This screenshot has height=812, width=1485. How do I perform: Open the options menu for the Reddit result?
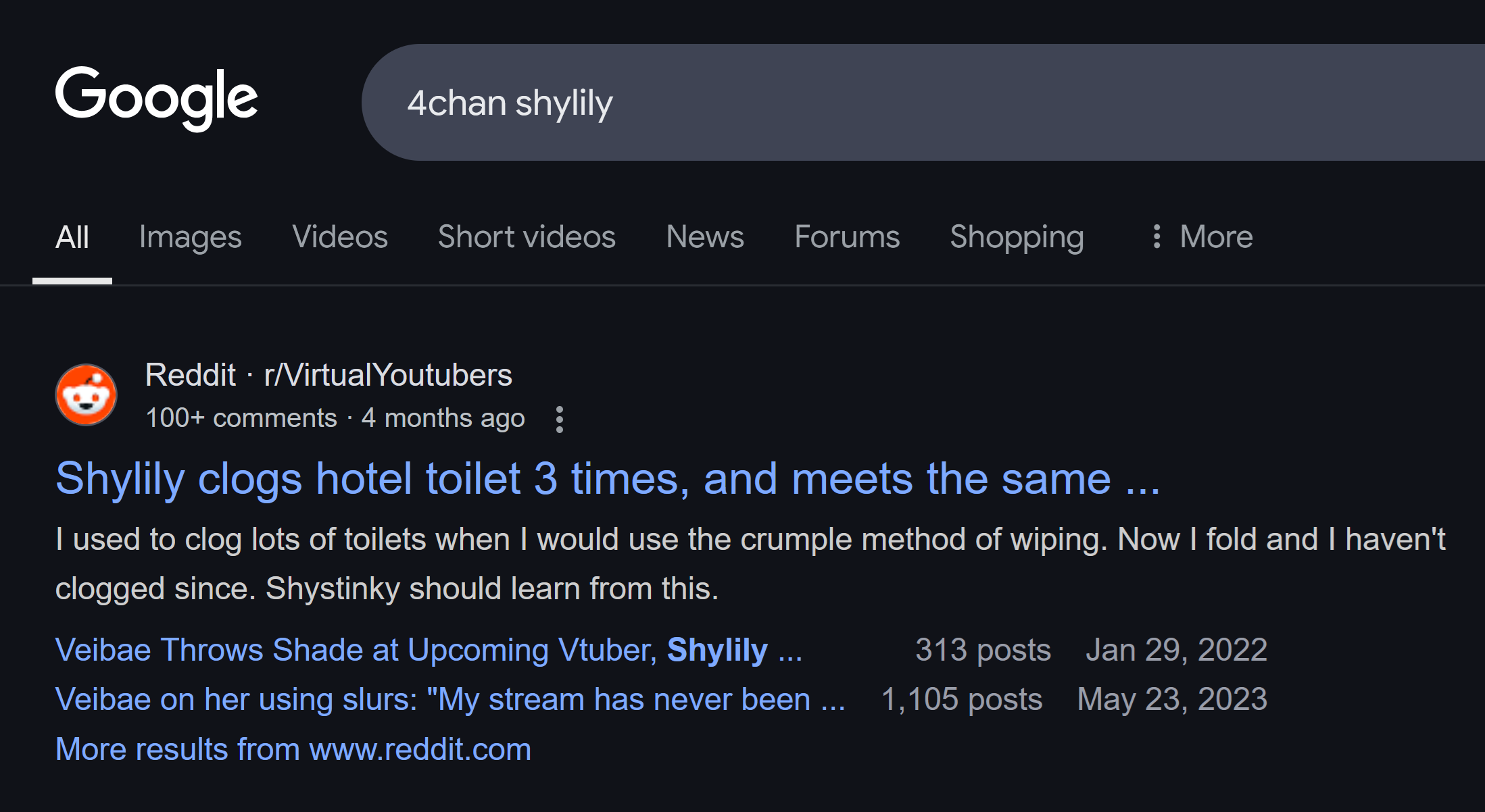559,420
